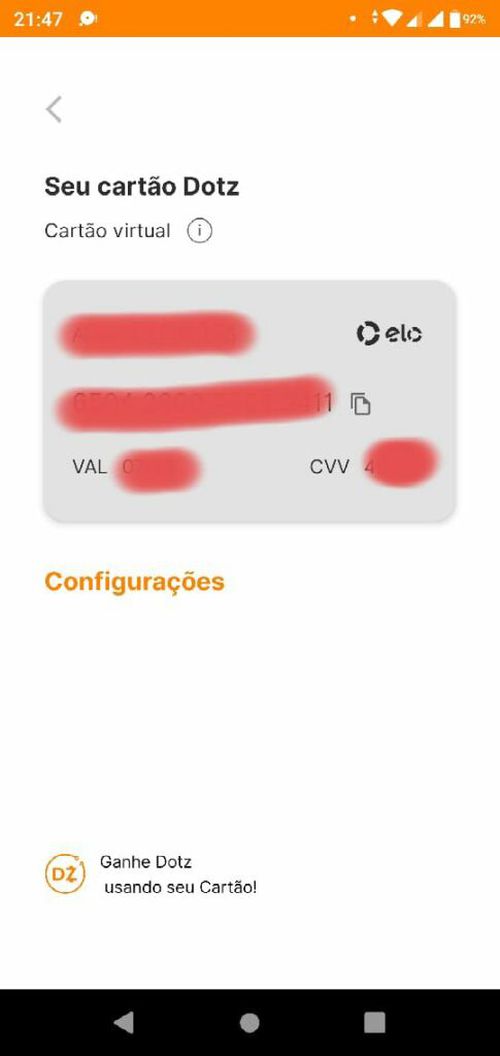Tap the system home button
This screenshot has height=1056, width=500.
click(x=249, y=1022)
